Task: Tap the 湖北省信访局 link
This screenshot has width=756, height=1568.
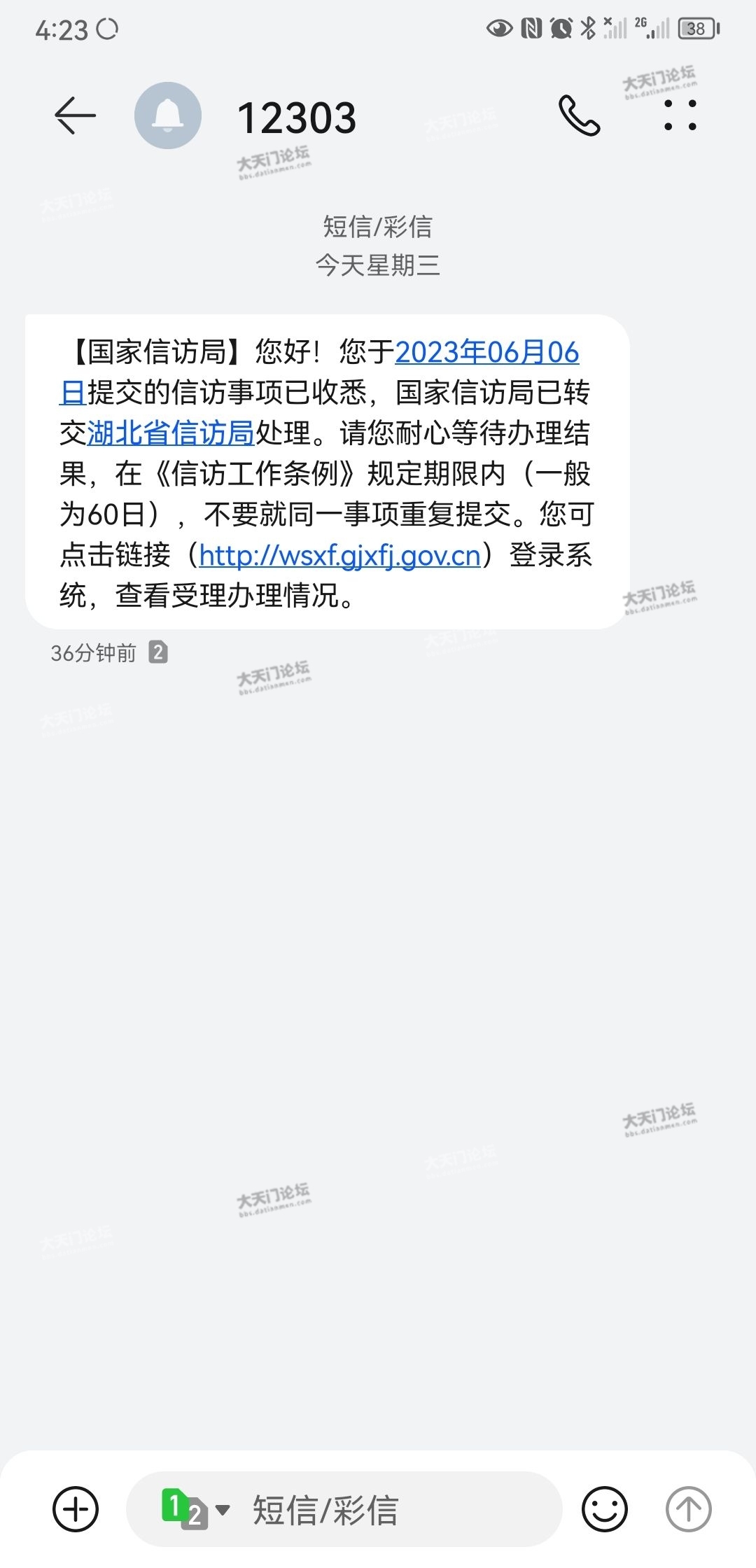Action: click(171, 433)
